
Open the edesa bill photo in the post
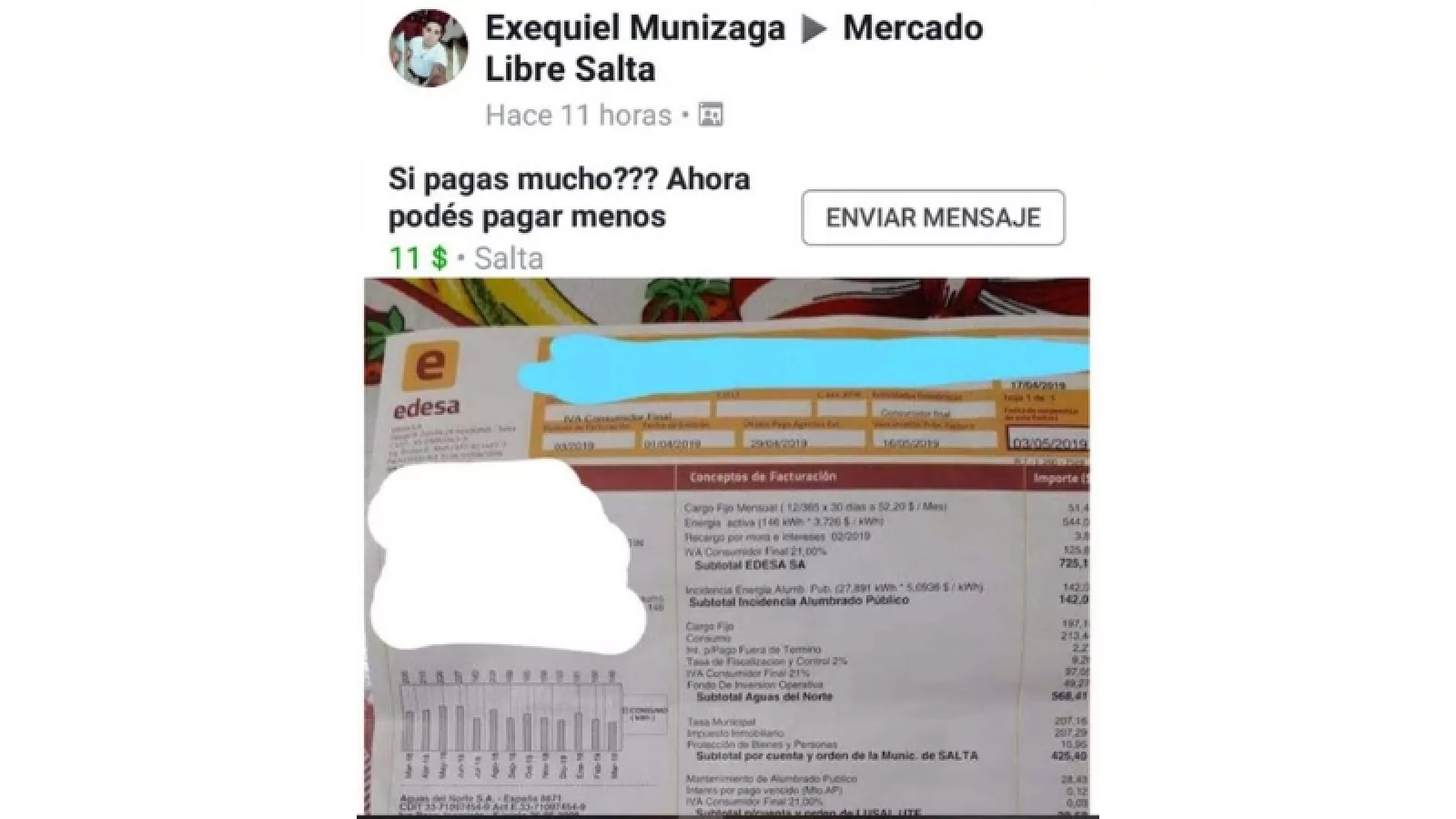(x=726, y=546)
